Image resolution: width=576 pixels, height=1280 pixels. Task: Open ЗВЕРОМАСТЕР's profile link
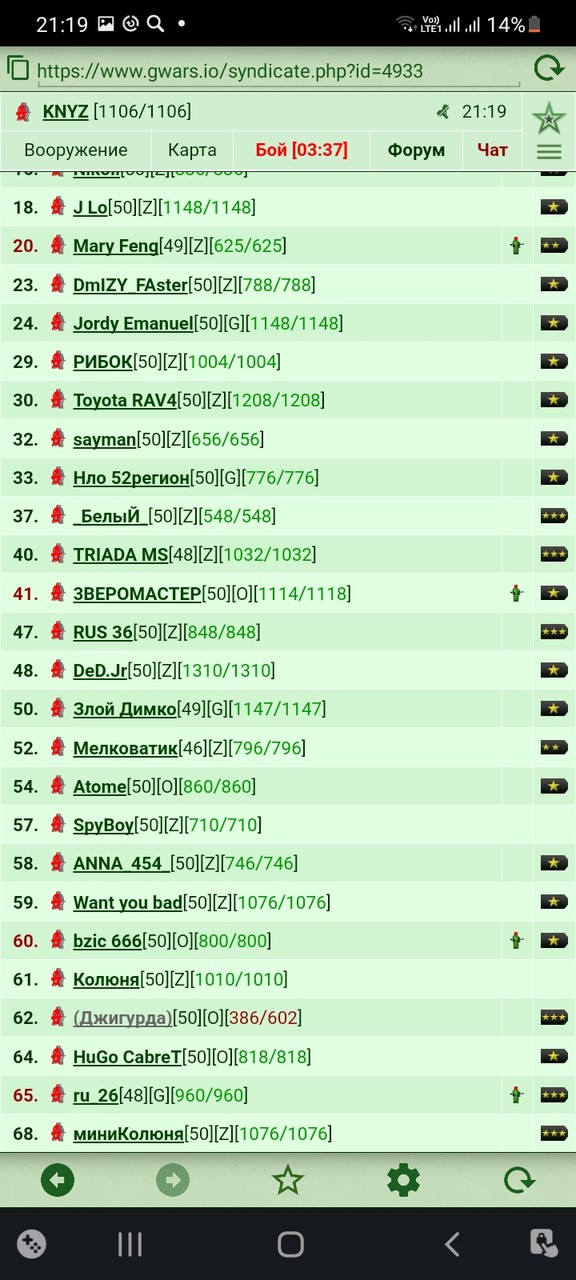coord(137,594)
